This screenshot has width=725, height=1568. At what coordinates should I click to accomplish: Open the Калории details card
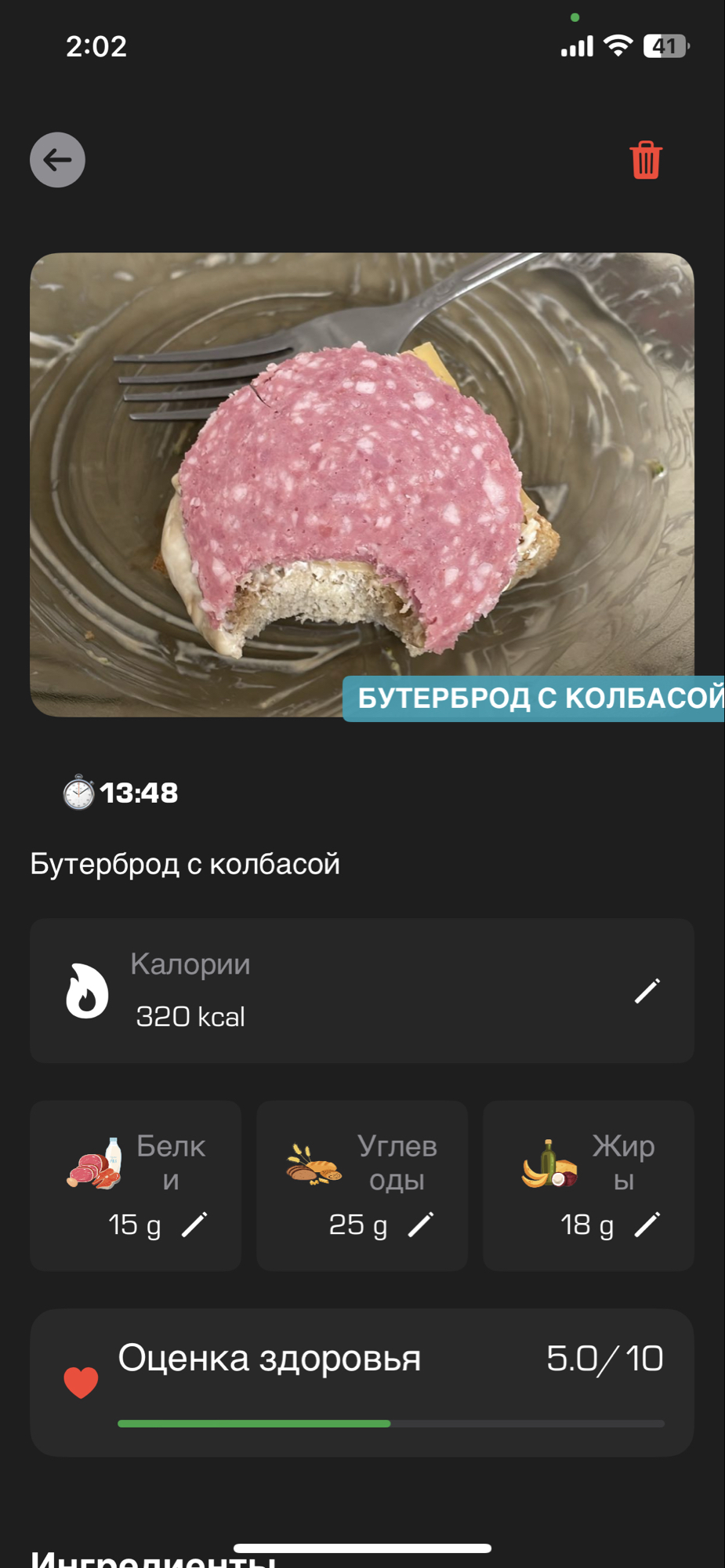click(x=362, y=990)
